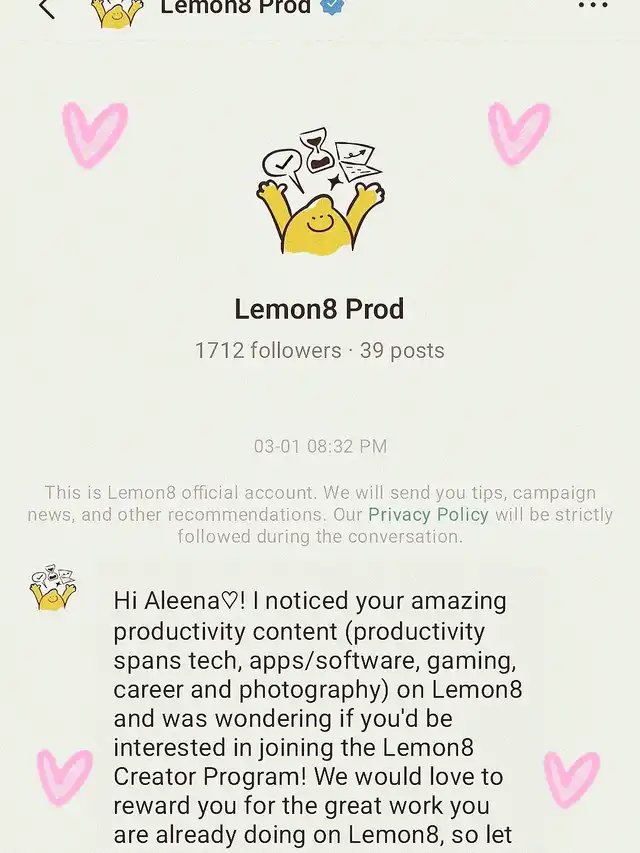The height and width of the screenshot is (853, 640).
Task: Tap the sender avatar beside the message
Action: [x=53, y=588]
